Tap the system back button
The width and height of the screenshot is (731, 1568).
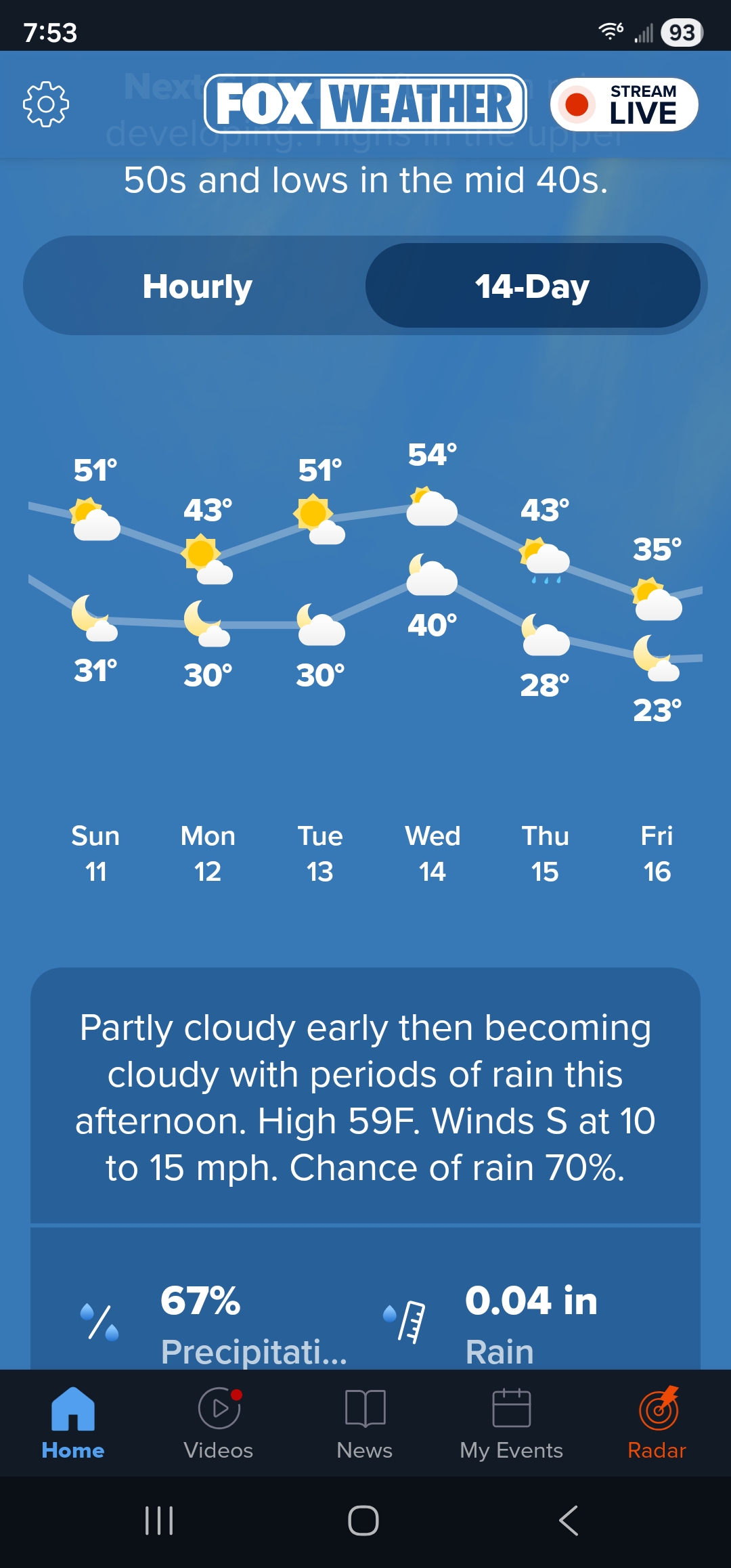tap(569, 1521)
